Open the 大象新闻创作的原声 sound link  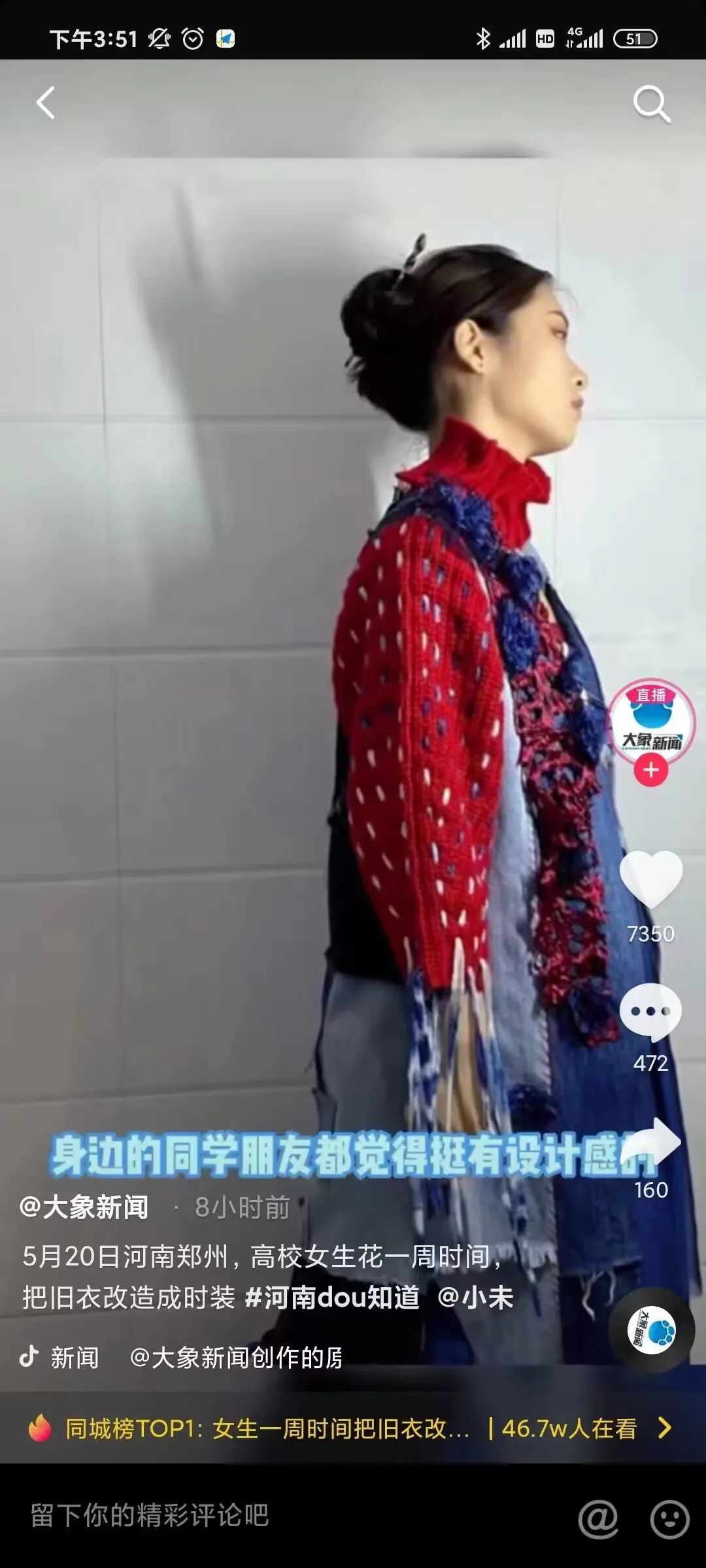(235, 1358)
